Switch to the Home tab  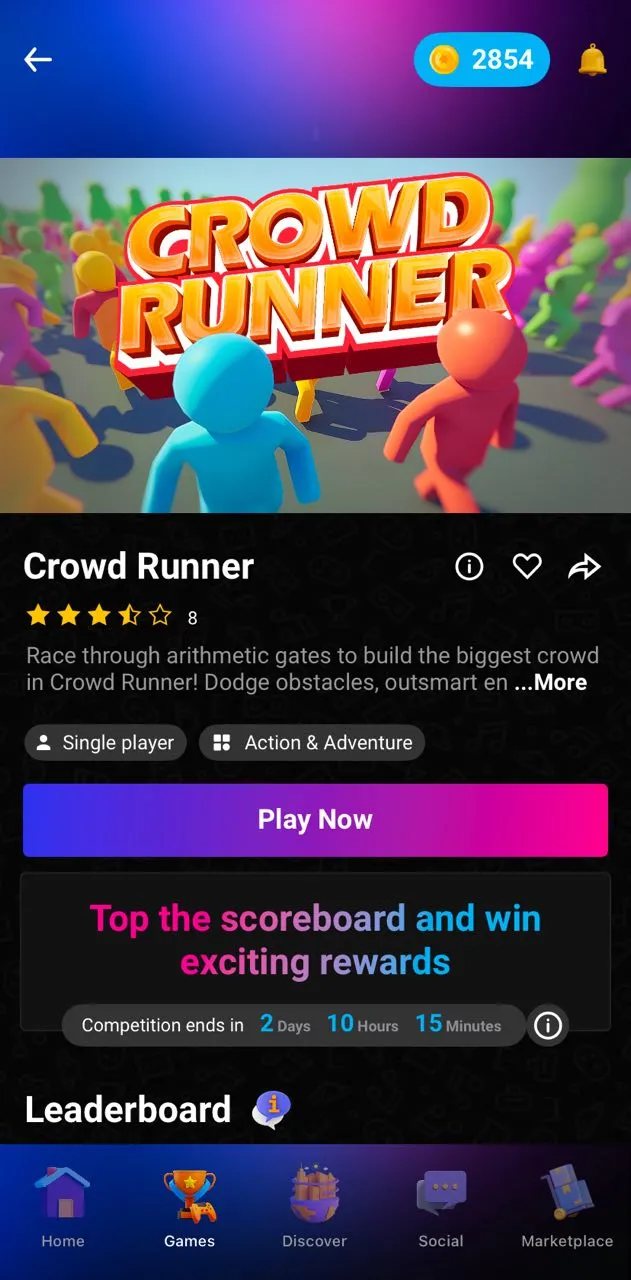[63, 1208]
